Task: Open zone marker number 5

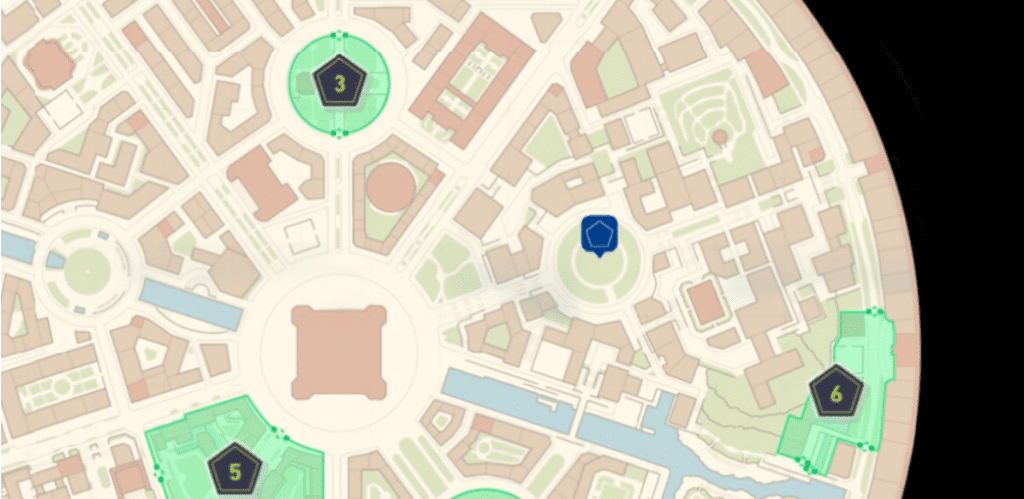Action: click(x=235, y=468)
